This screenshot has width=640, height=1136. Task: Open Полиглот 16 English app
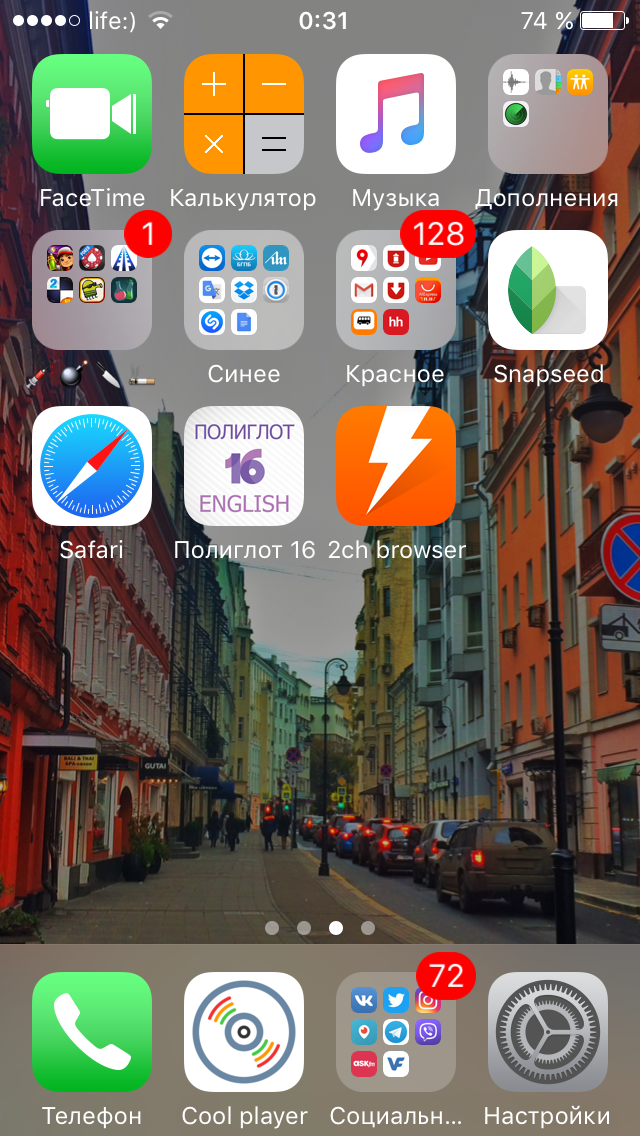click(x=244, y=466)
